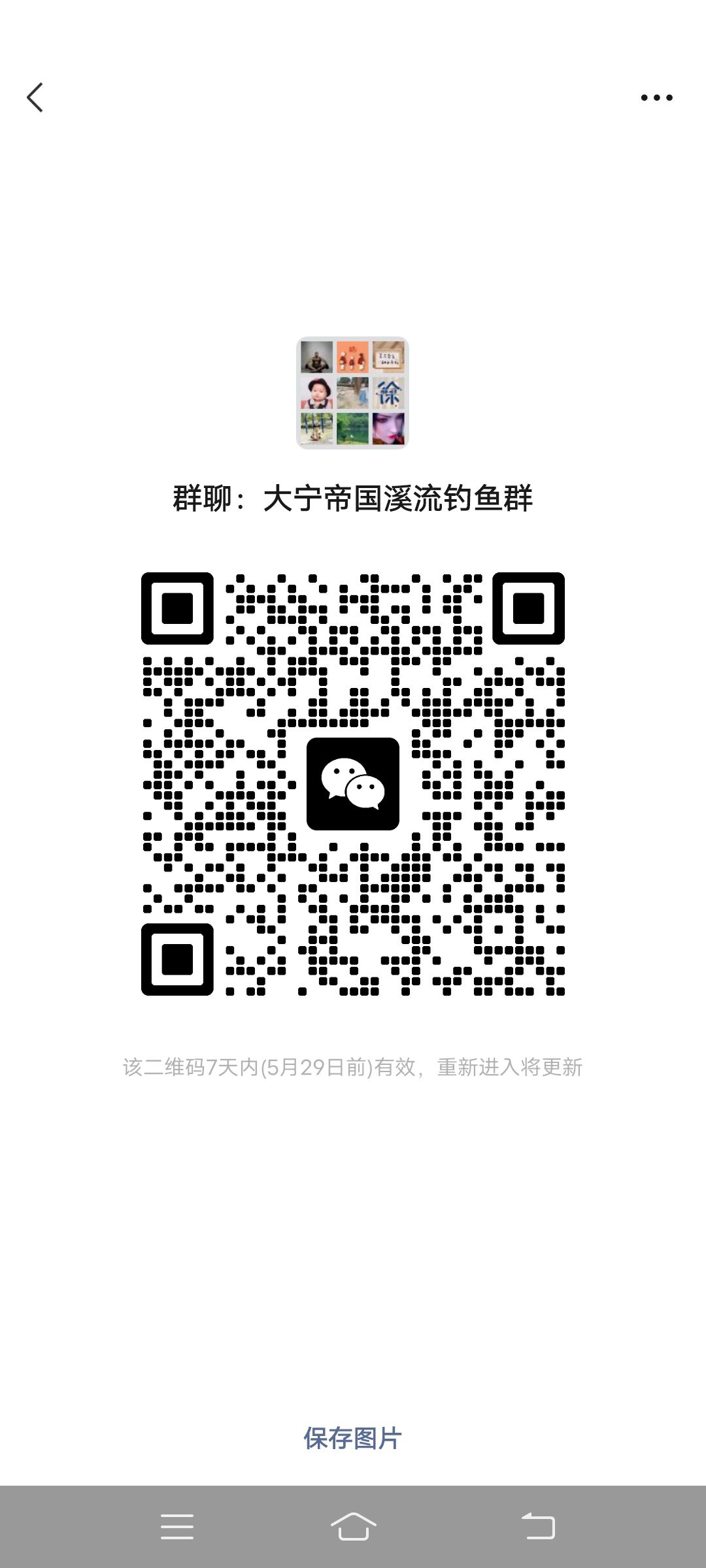Tap 保存图片 to save the image
This screenshot has height=1568, width=706.
point(353,1438)
